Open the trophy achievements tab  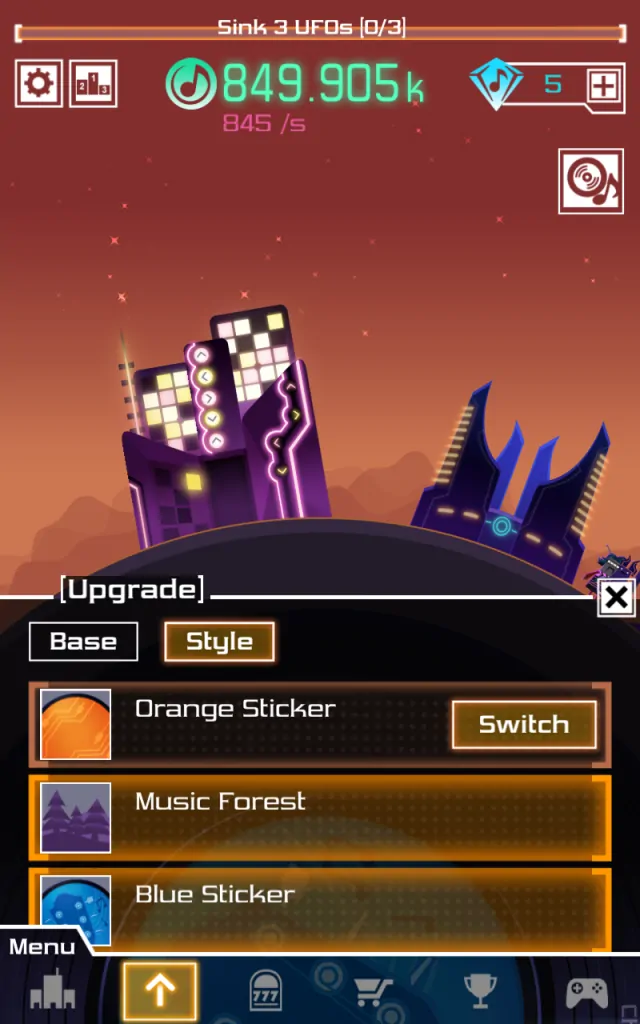pos(480,991)
